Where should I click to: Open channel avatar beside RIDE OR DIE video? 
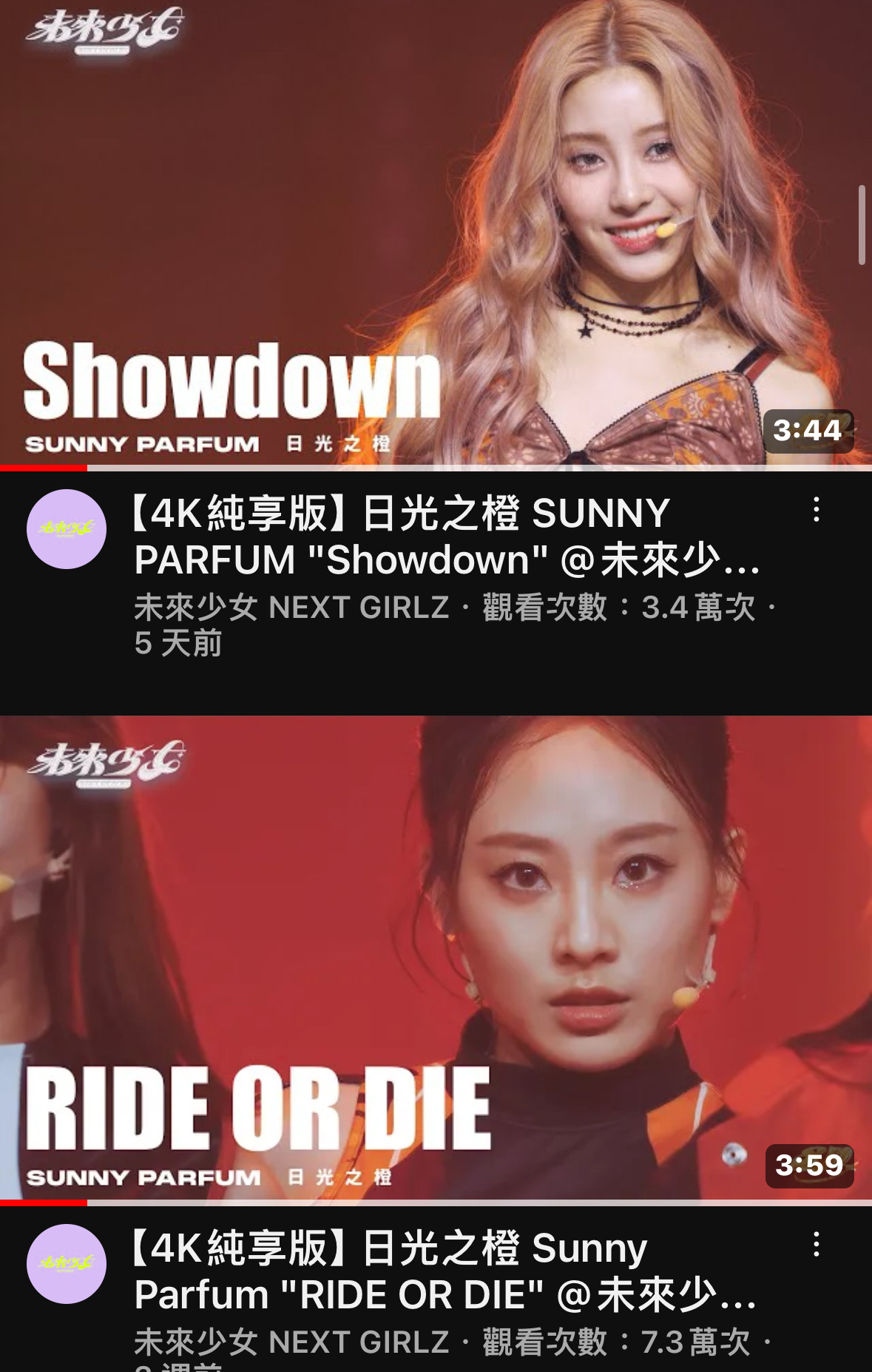(x=67, y=1264)
